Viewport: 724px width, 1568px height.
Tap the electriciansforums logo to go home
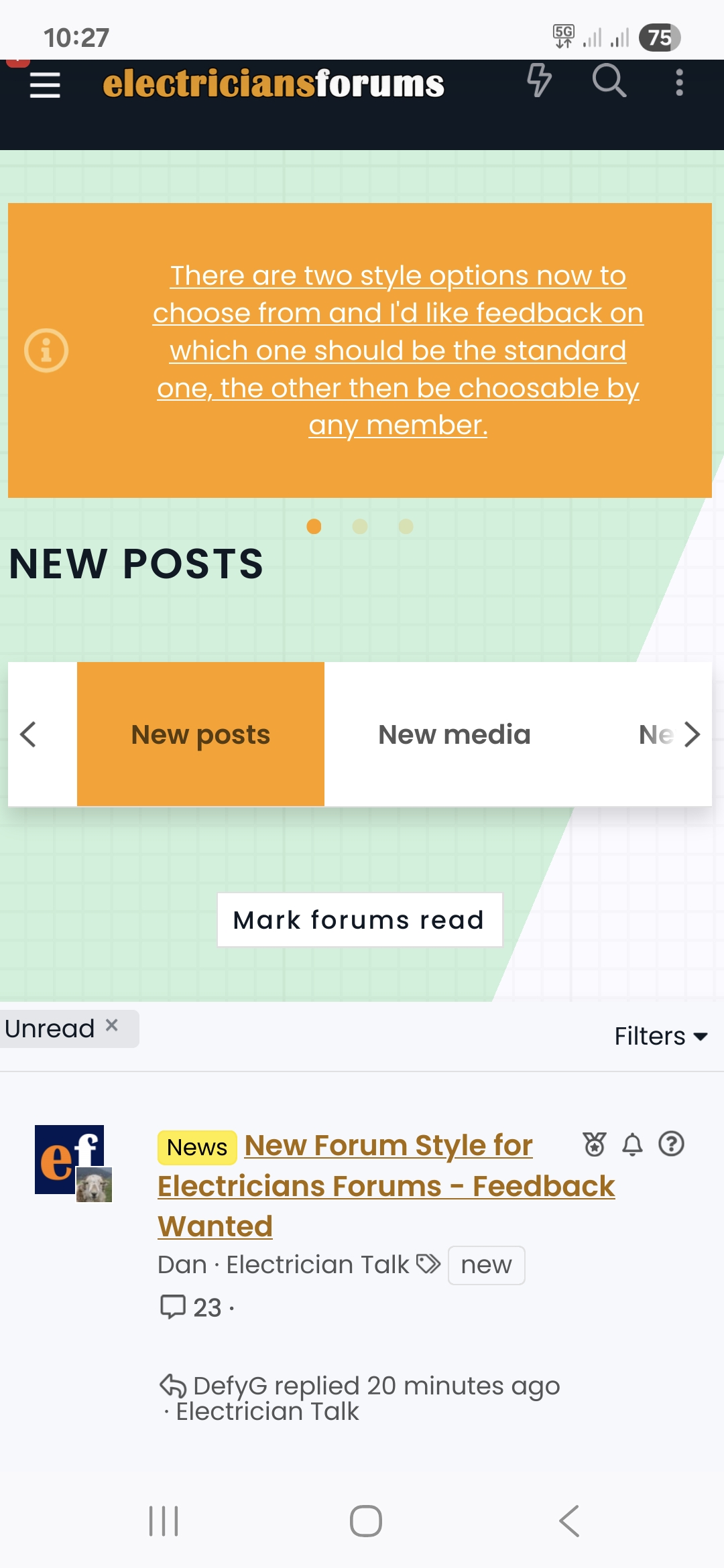(274, 84)
